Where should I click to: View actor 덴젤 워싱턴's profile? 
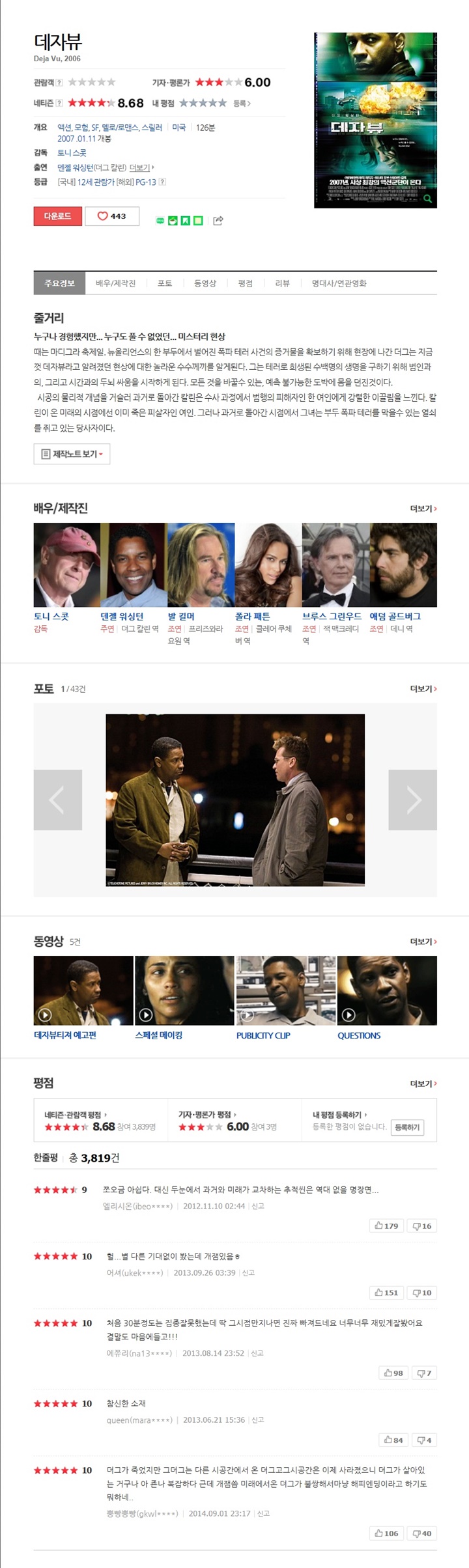click(x=133, y=565)
